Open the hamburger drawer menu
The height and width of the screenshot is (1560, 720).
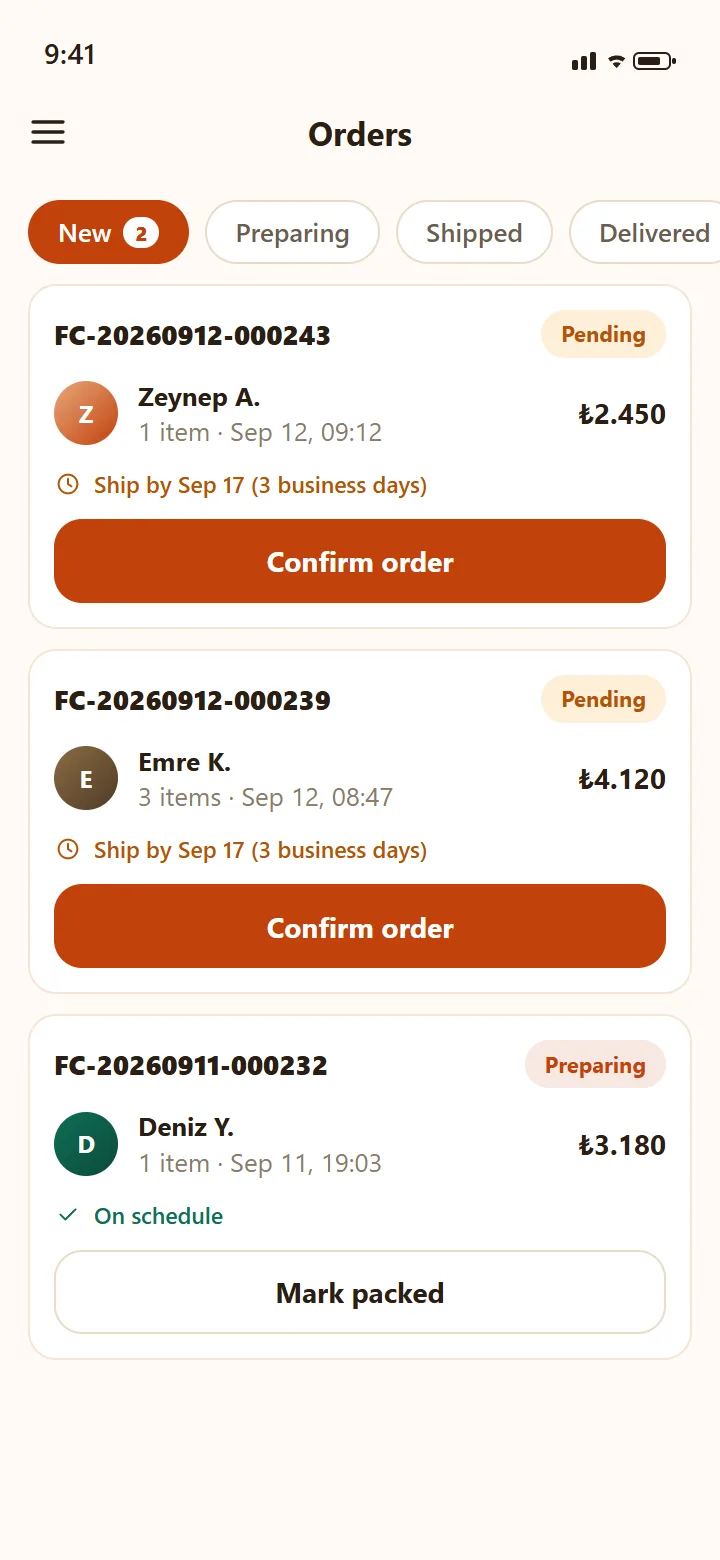(x=48, y=133)
